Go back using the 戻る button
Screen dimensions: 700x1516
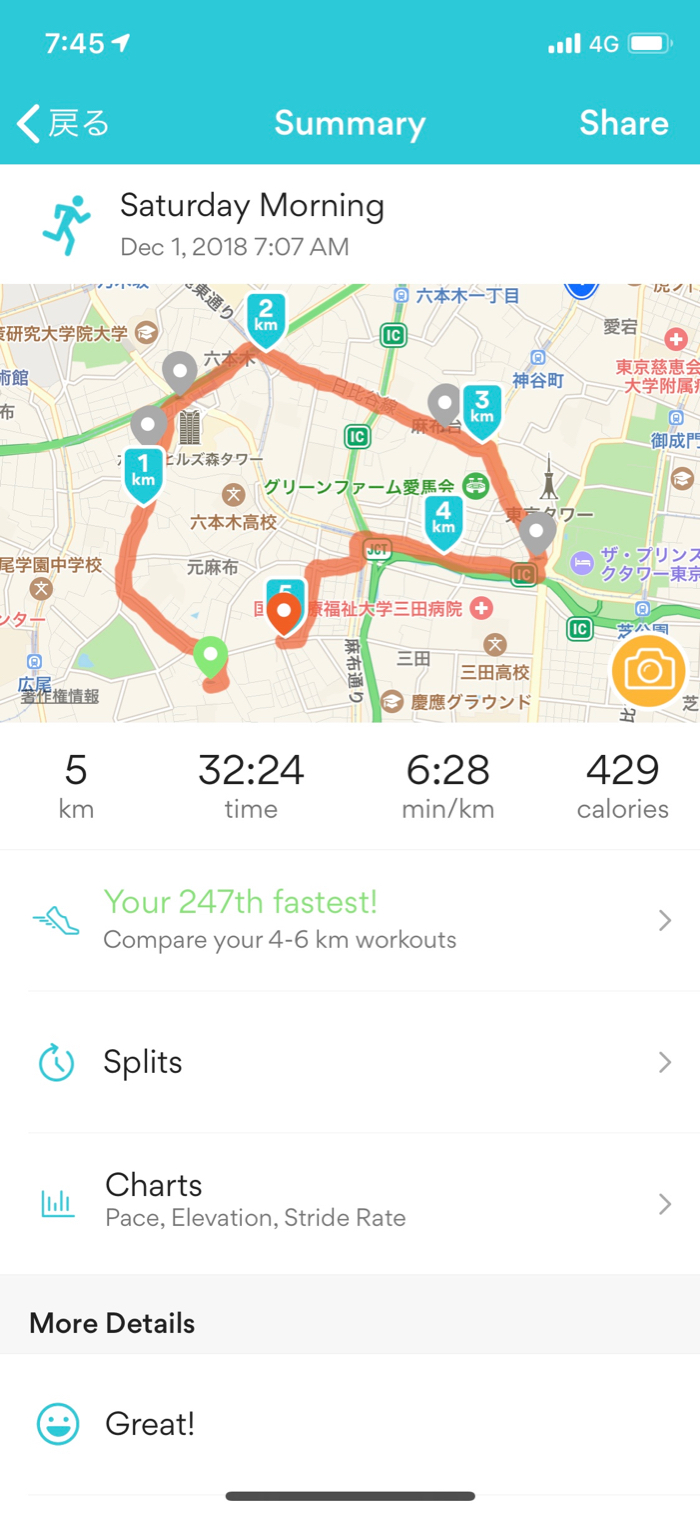click(x=64, y=124)
